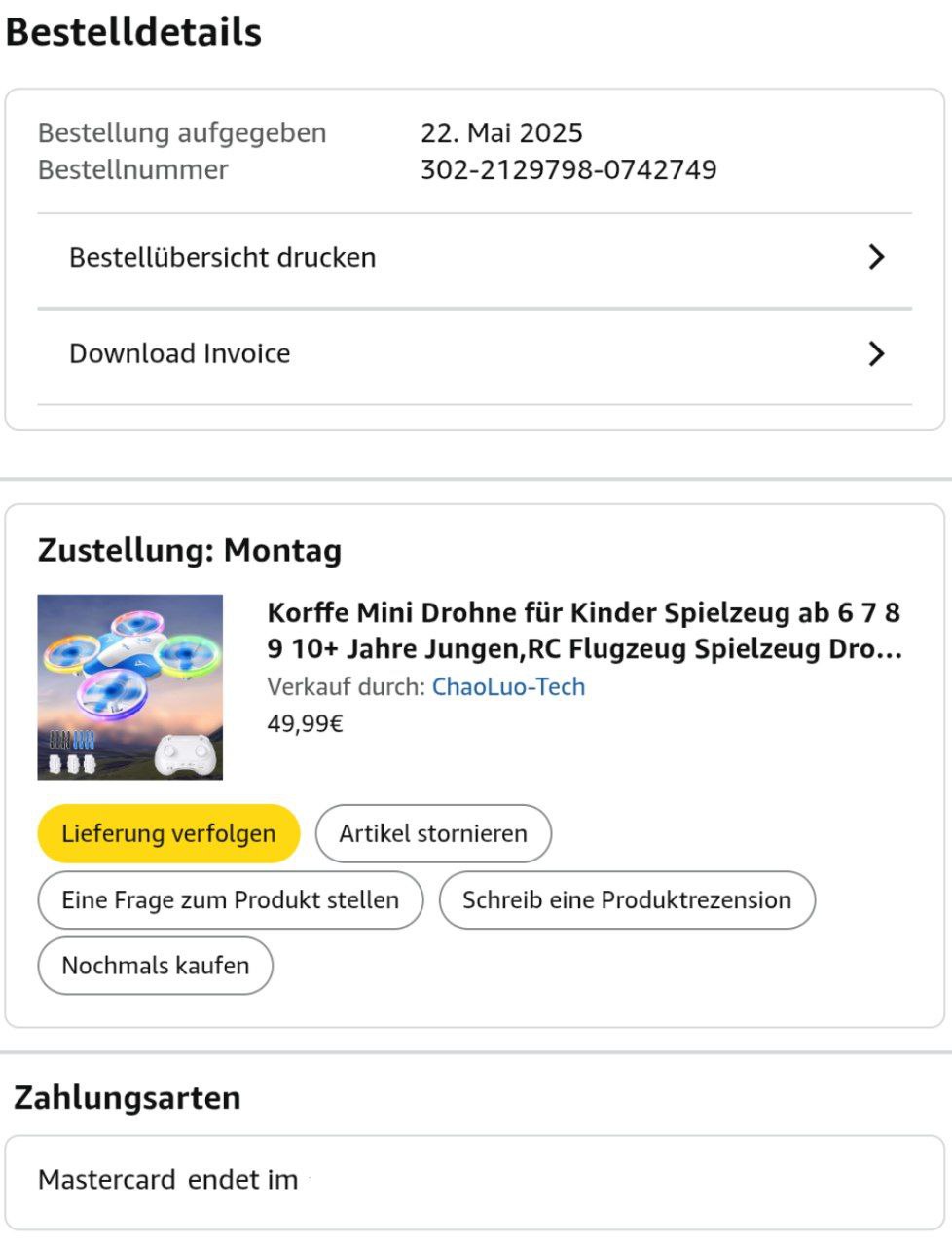Select Eine Frage zum Produkt stellen
Image resolution: width=952 pixels, height=1246 pixels.
(x=231, y=900)
